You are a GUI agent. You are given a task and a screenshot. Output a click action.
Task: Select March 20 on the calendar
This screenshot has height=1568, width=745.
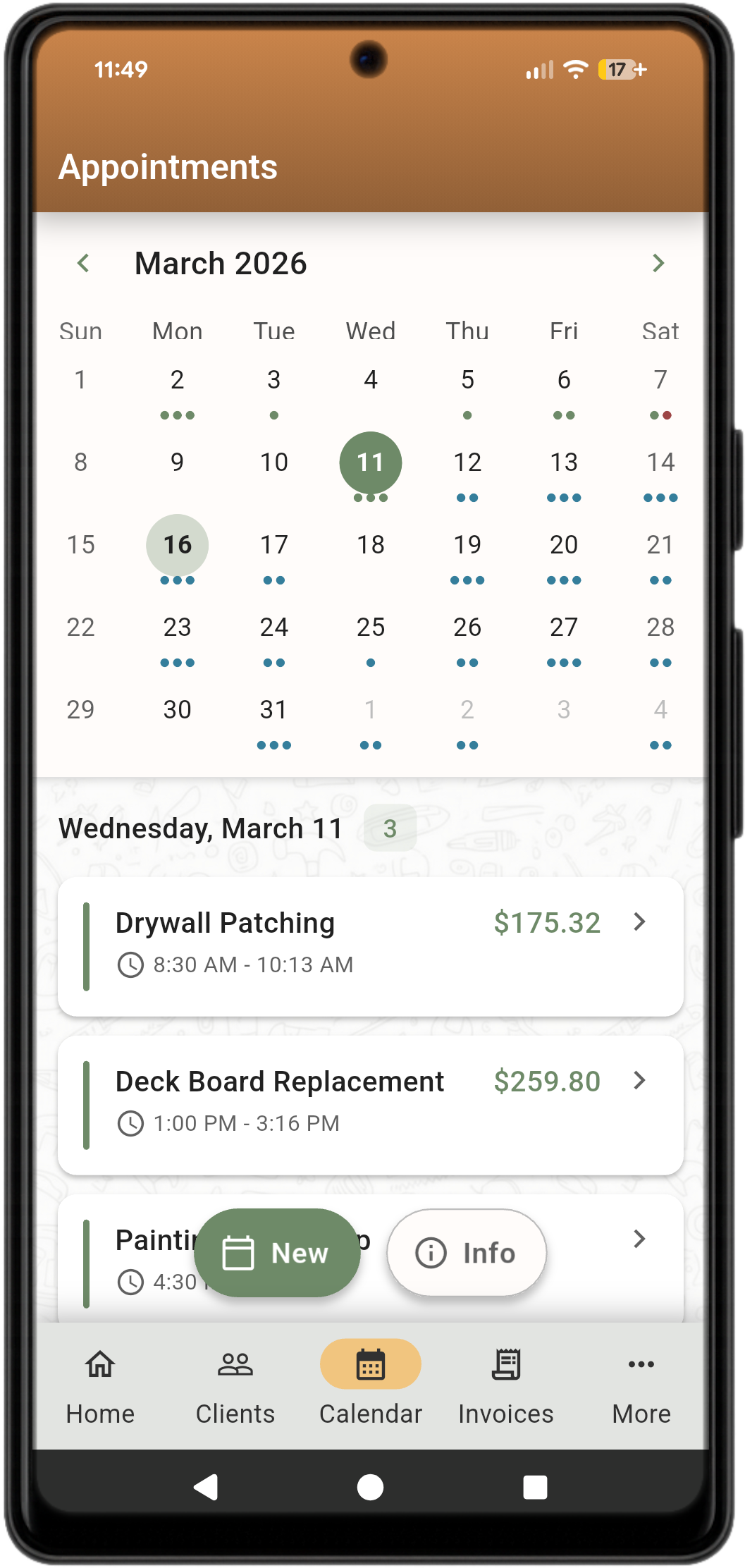(564, 545)
